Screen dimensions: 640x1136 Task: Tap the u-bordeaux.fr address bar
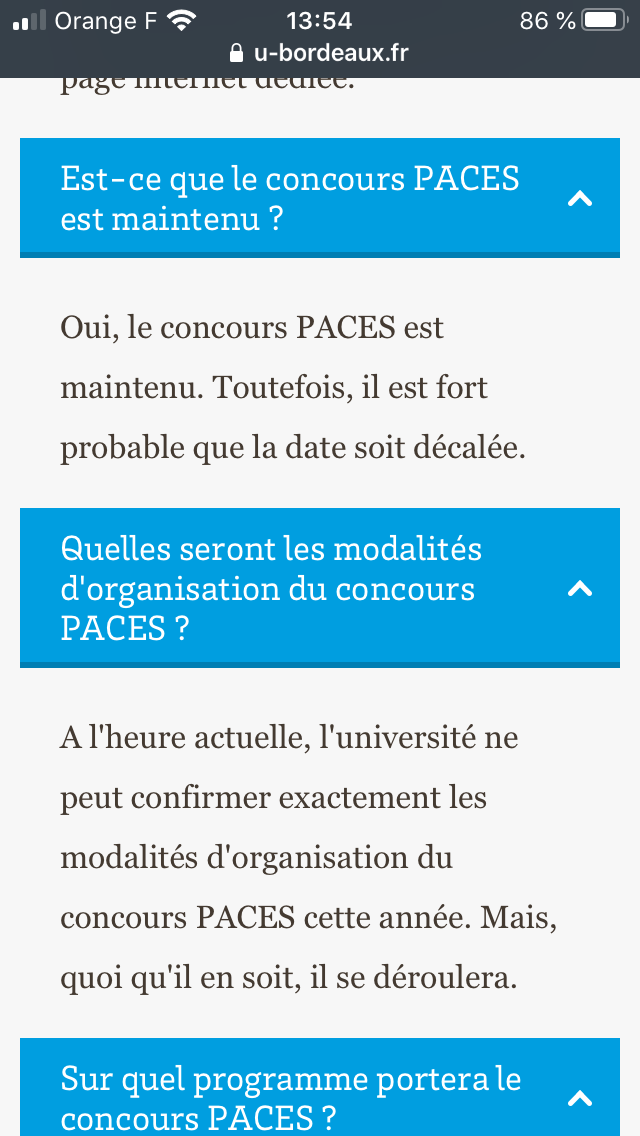click(x=320, y=53)
